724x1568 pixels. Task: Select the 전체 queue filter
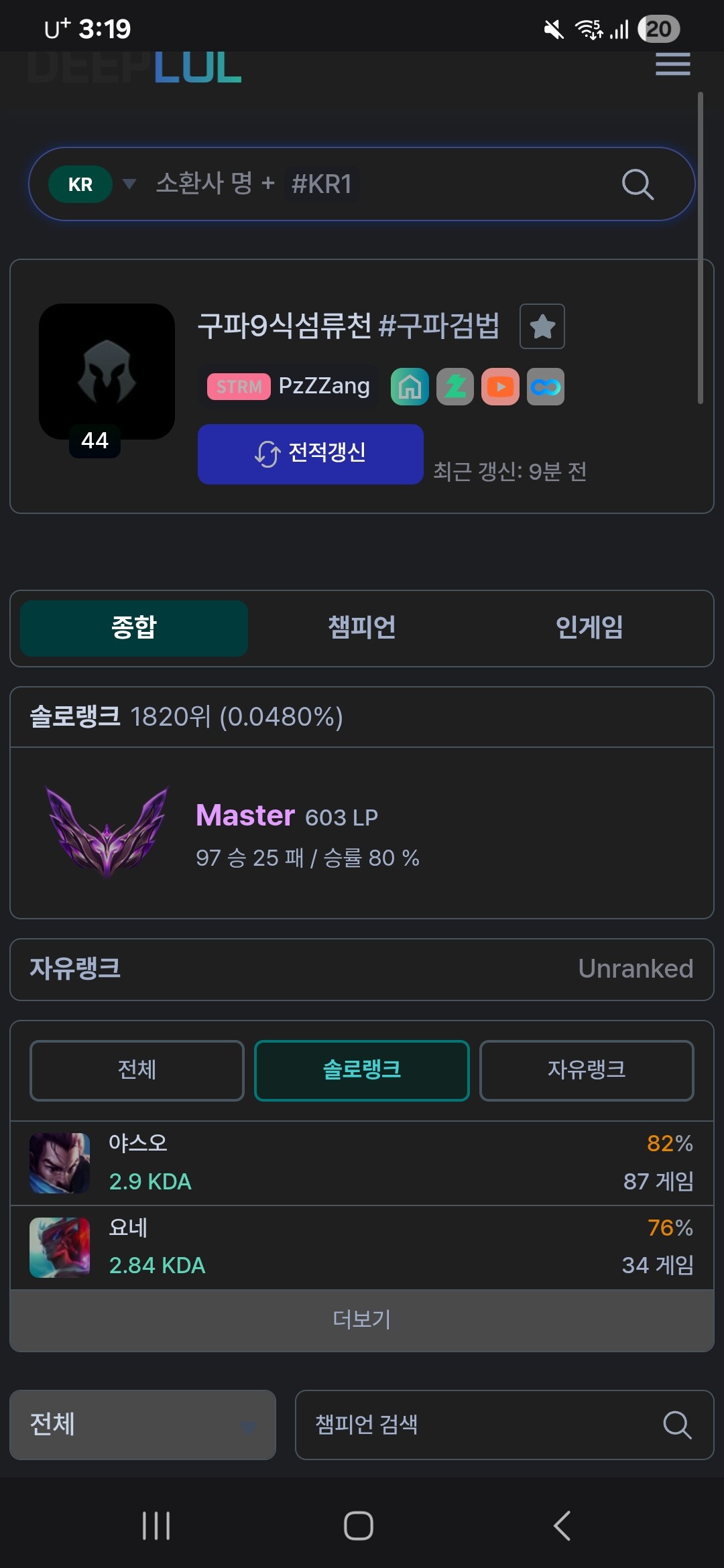[137, 1070]
